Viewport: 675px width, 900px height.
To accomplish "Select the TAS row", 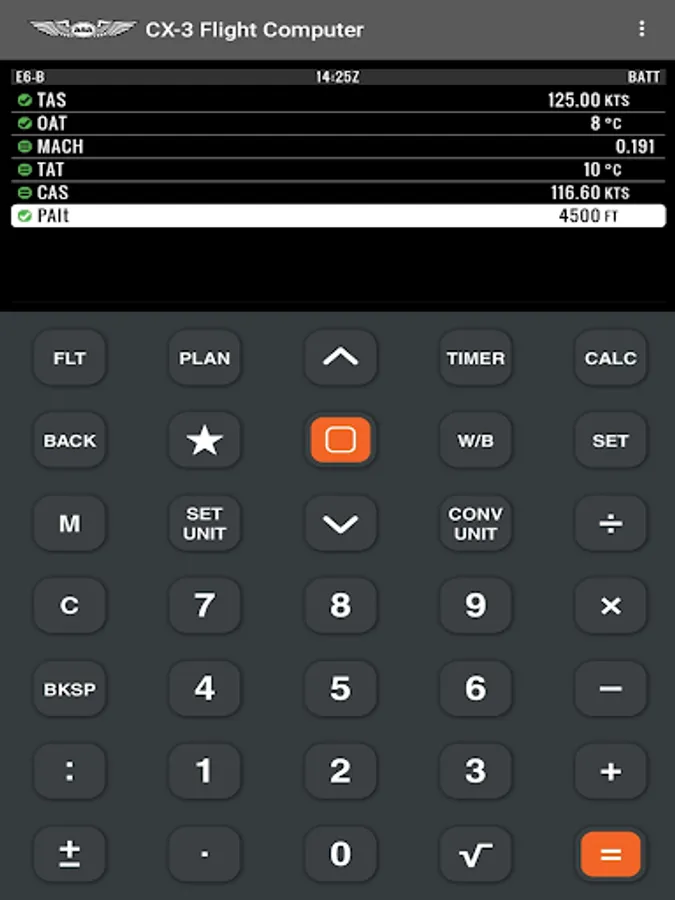I will [338, 100].
